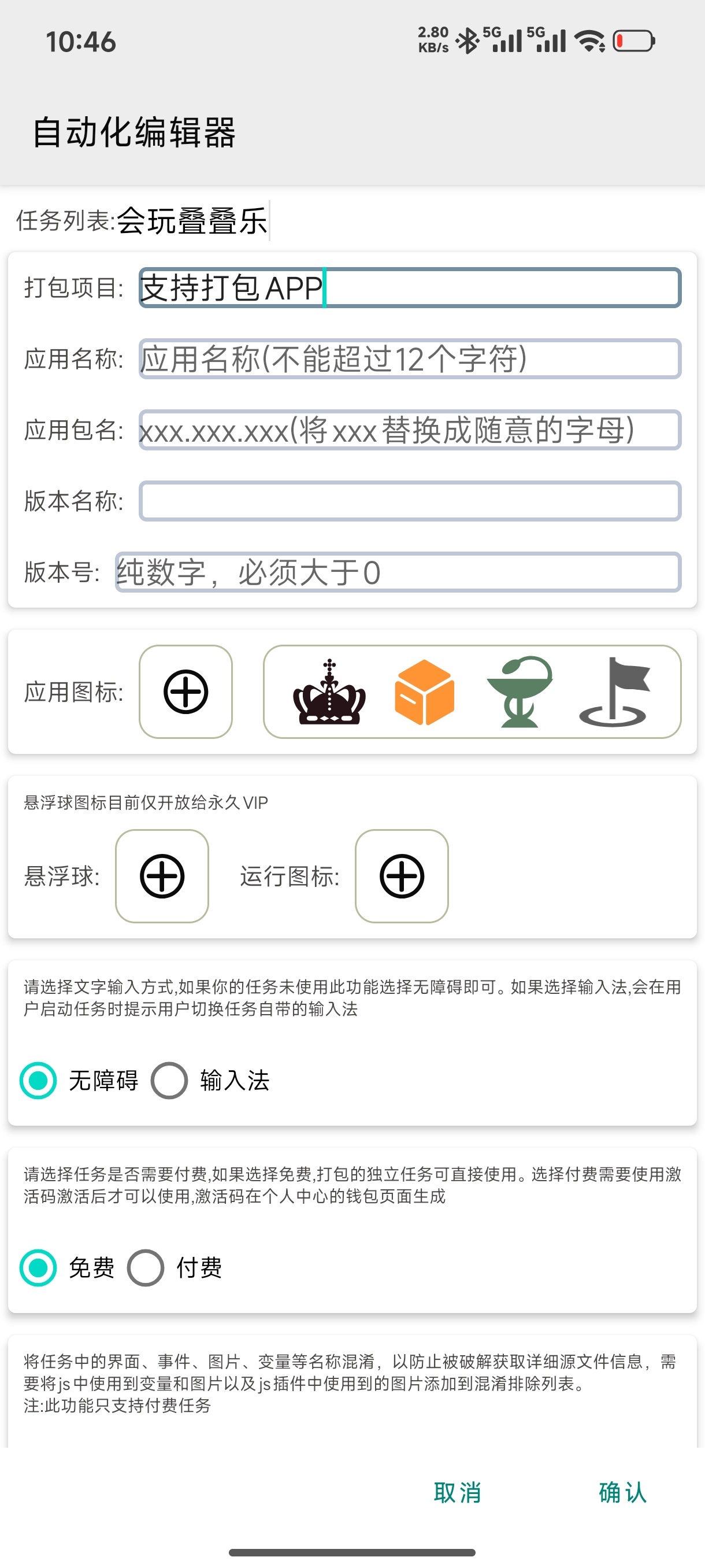Click the battery status icon
705x1568 pixels.
click(x=634, y=41)
